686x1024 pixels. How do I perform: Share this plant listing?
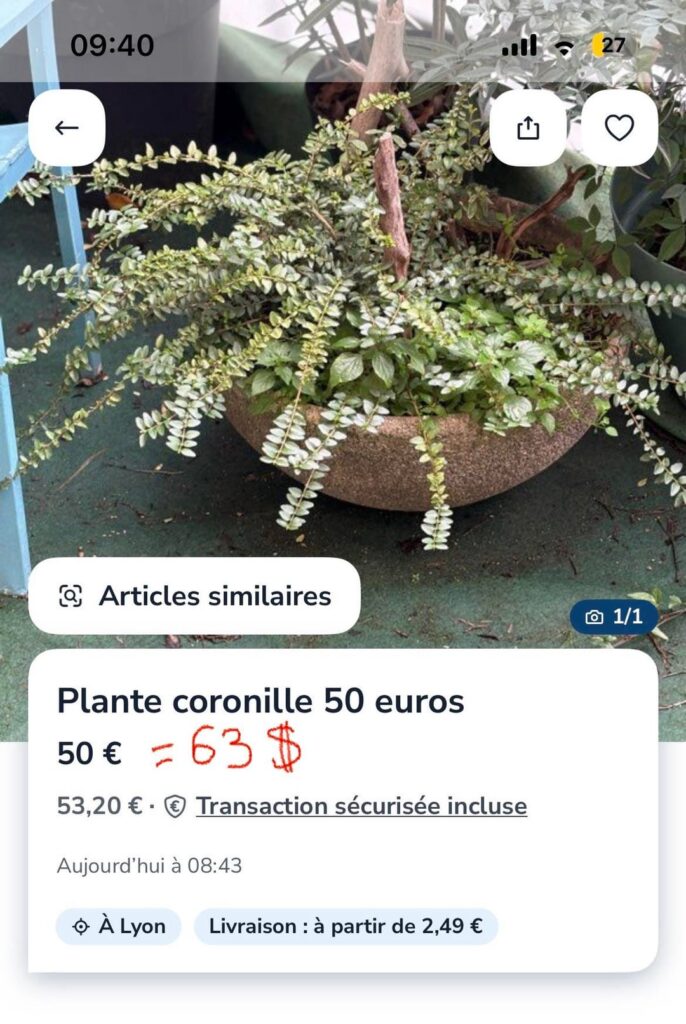click(528, 128)
